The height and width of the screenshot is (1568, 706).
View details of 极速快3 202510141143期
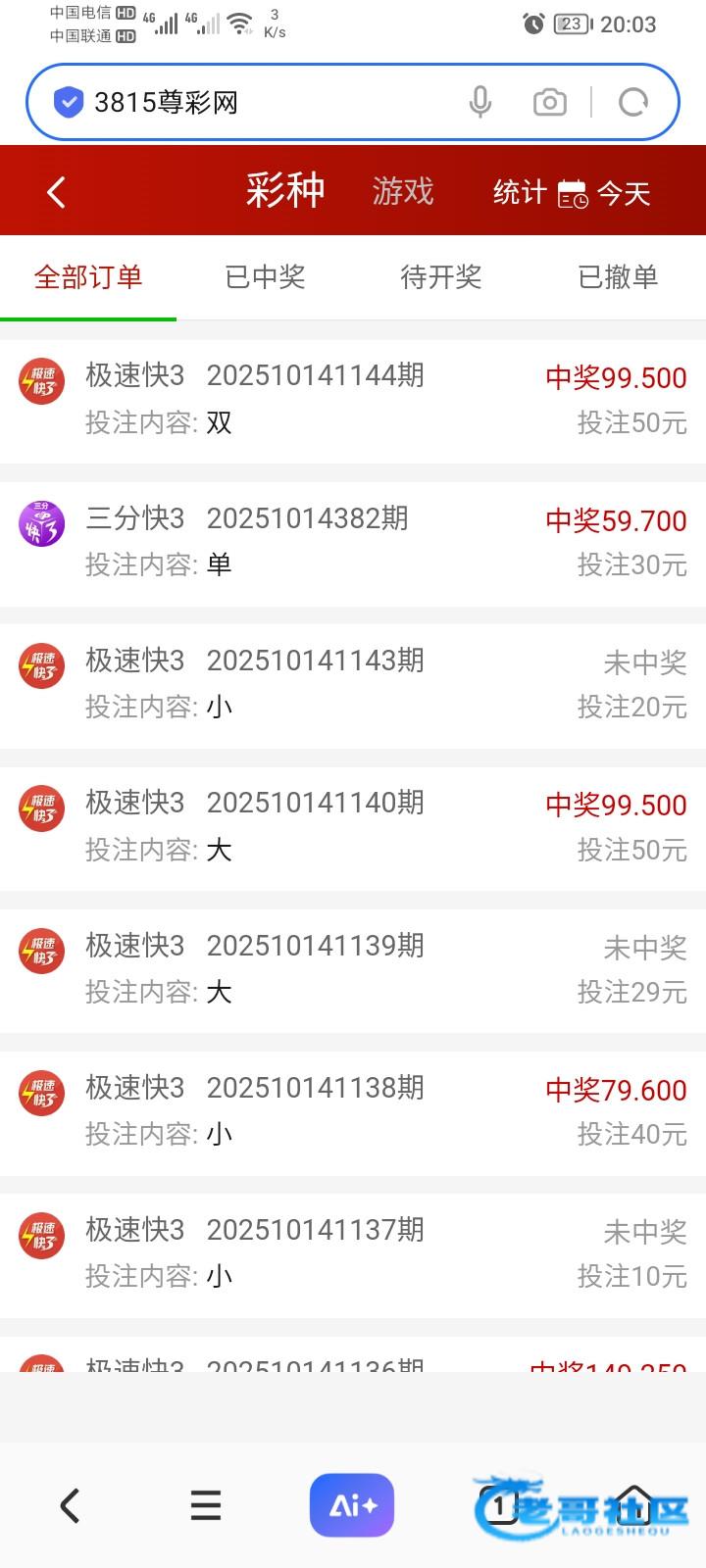pos(353,684)
